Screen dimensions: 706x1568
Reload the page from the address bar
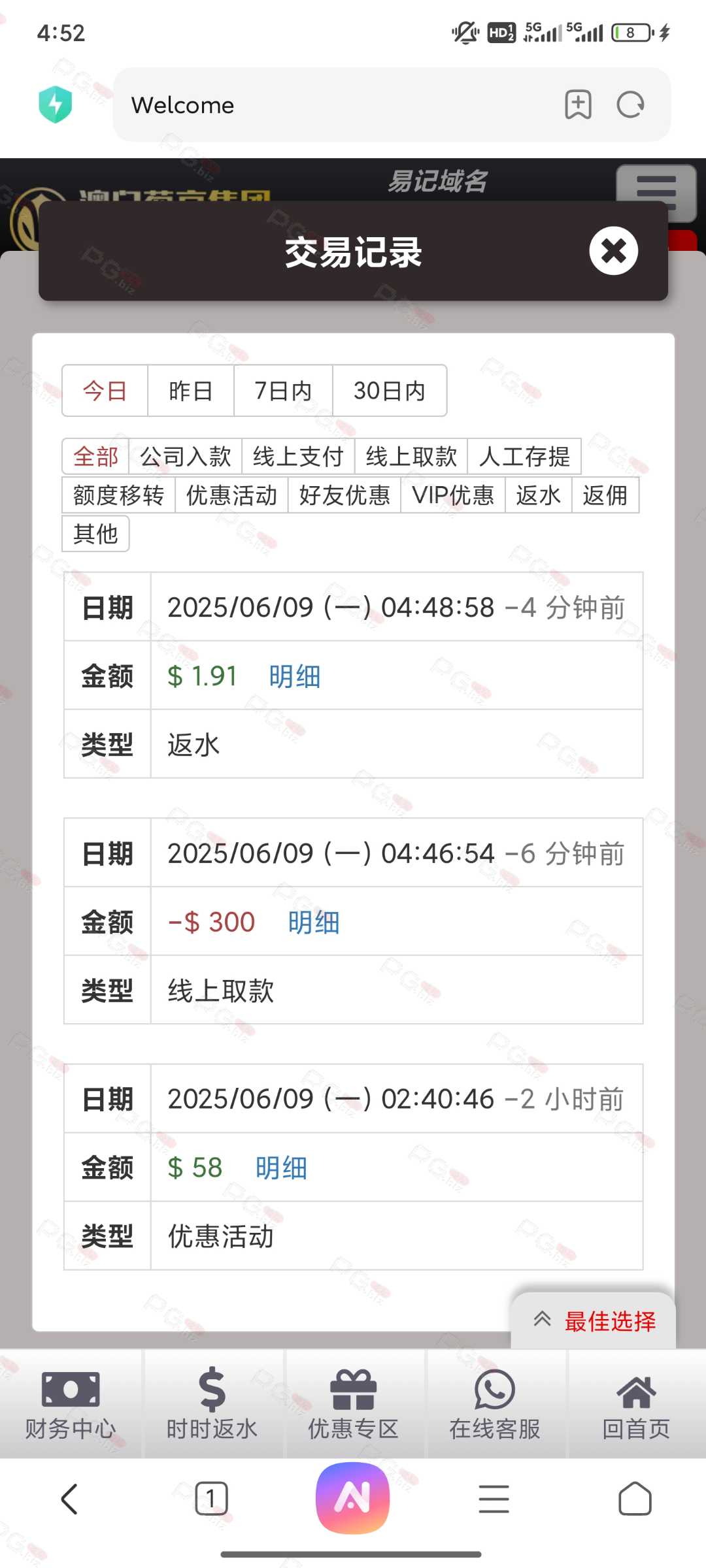coord(631,105)
